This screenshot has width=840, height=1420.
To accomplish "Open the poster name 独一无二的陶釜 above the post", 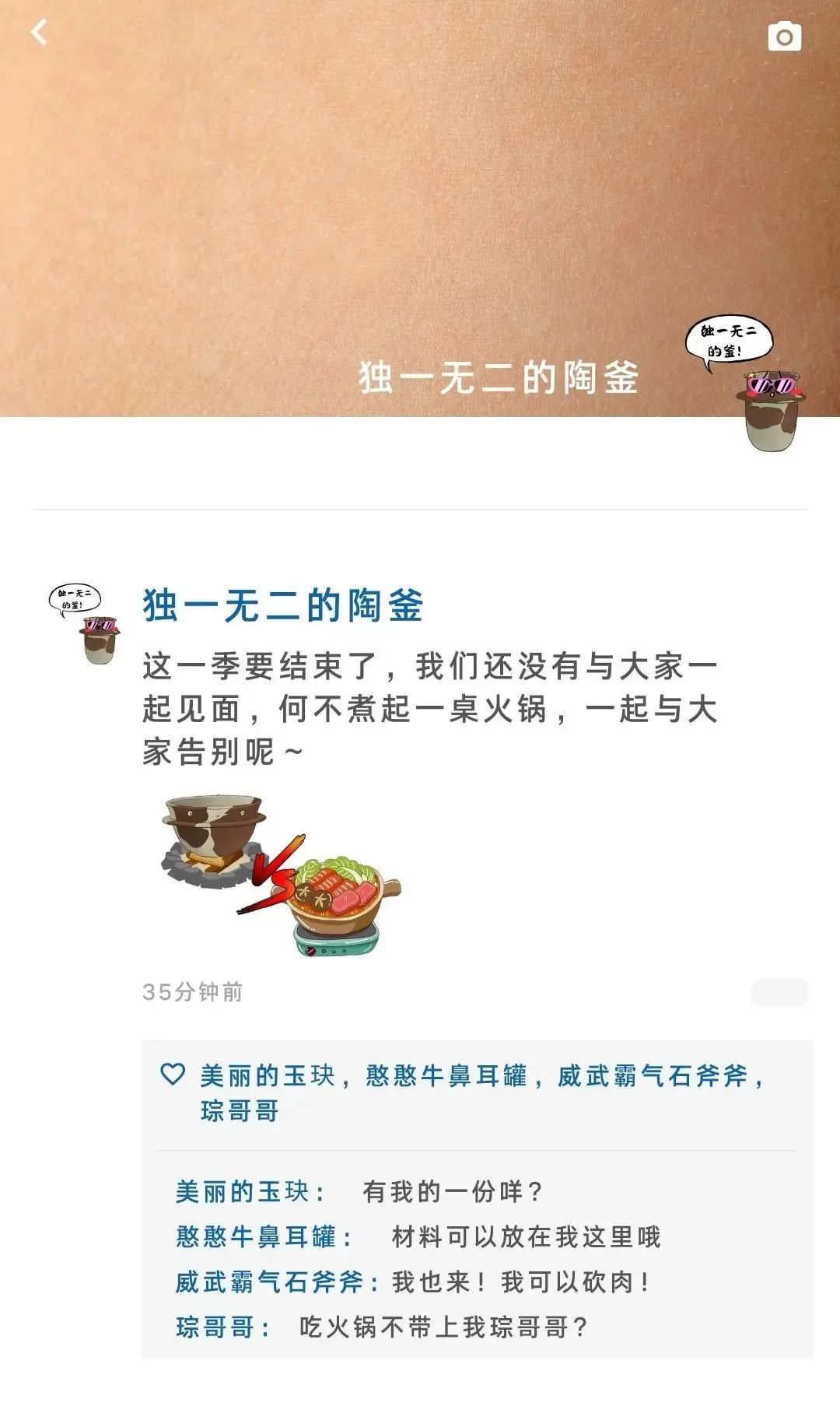I will [283, 605].
